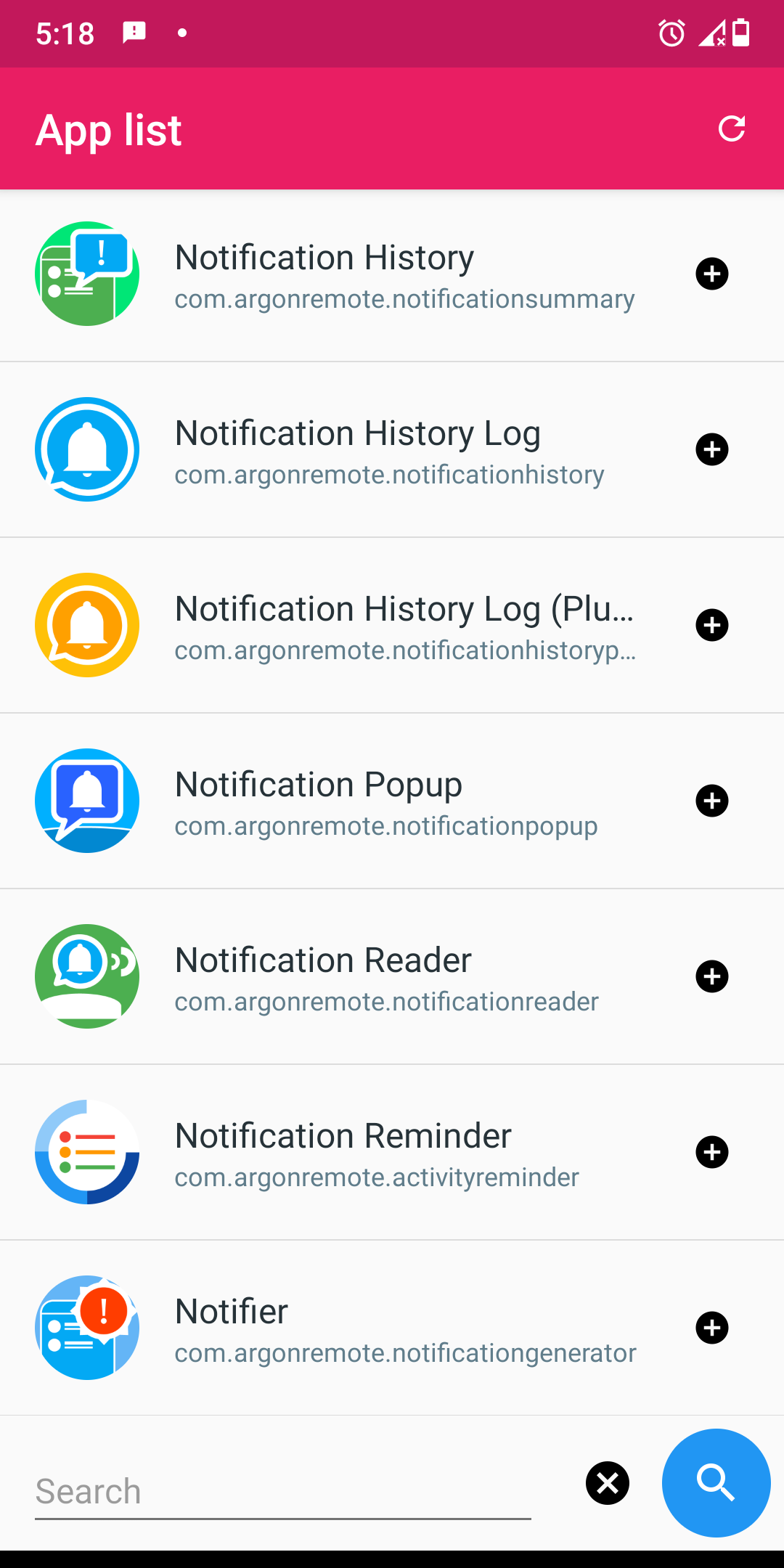Add Notification History Log via plus button
The width and height of the screenshot is (784, 1568).
click(x=712, y=449)
